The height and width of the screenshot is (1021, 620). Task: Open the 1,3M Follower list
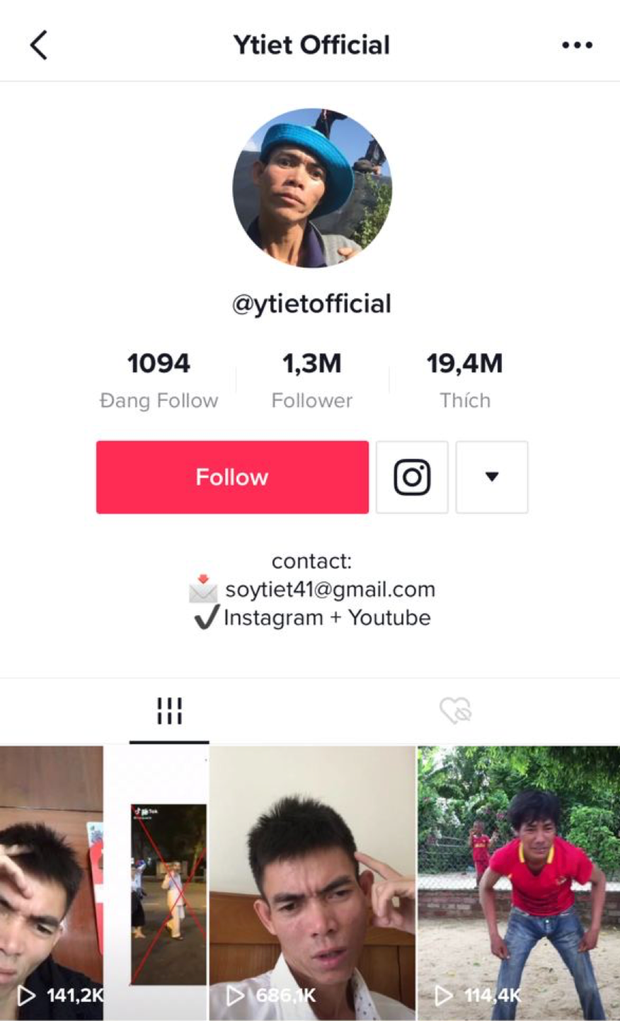(312, 380)
